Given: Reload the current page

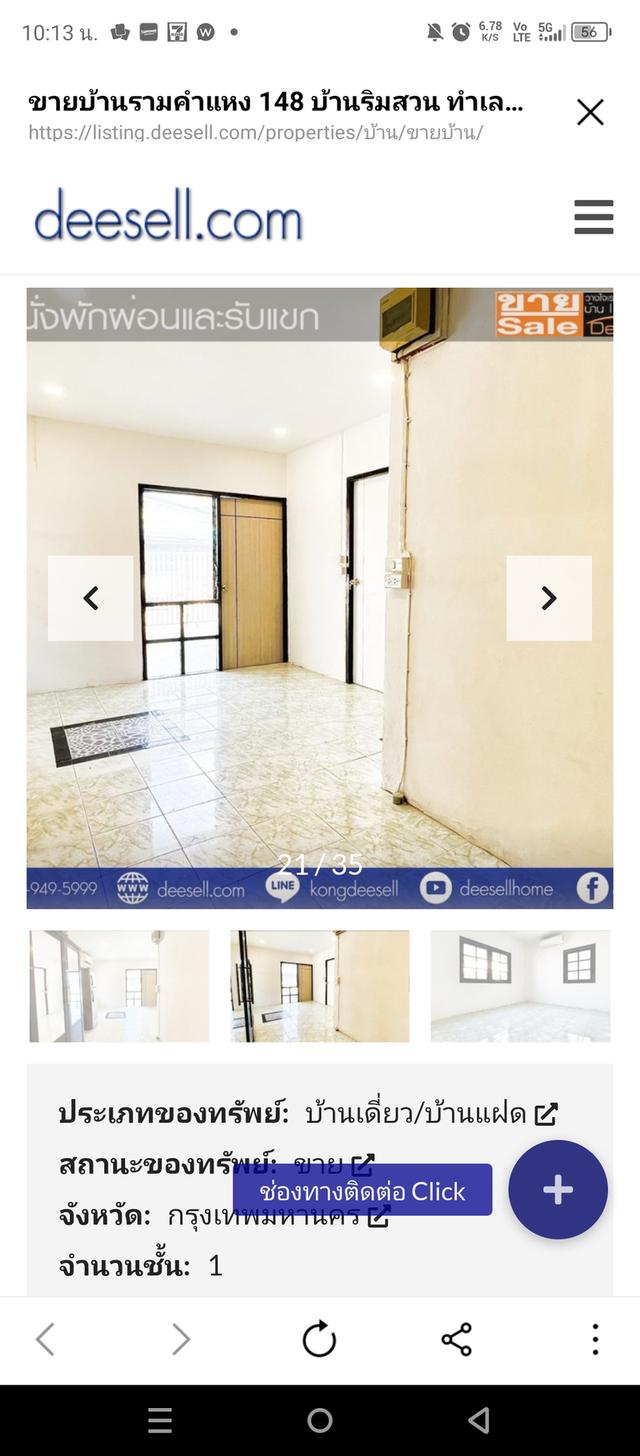Looking at the screenshot, I should tap(319, 1339).
